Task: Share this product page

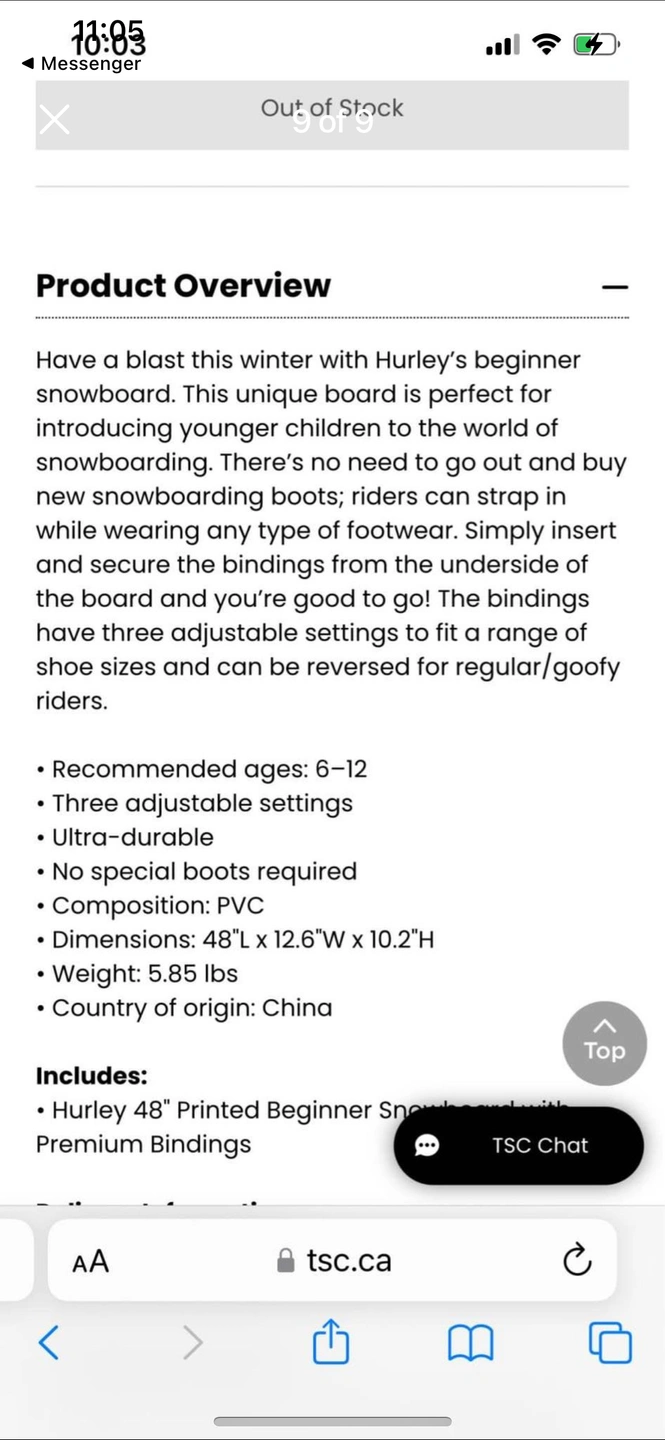Action: 331,1342
